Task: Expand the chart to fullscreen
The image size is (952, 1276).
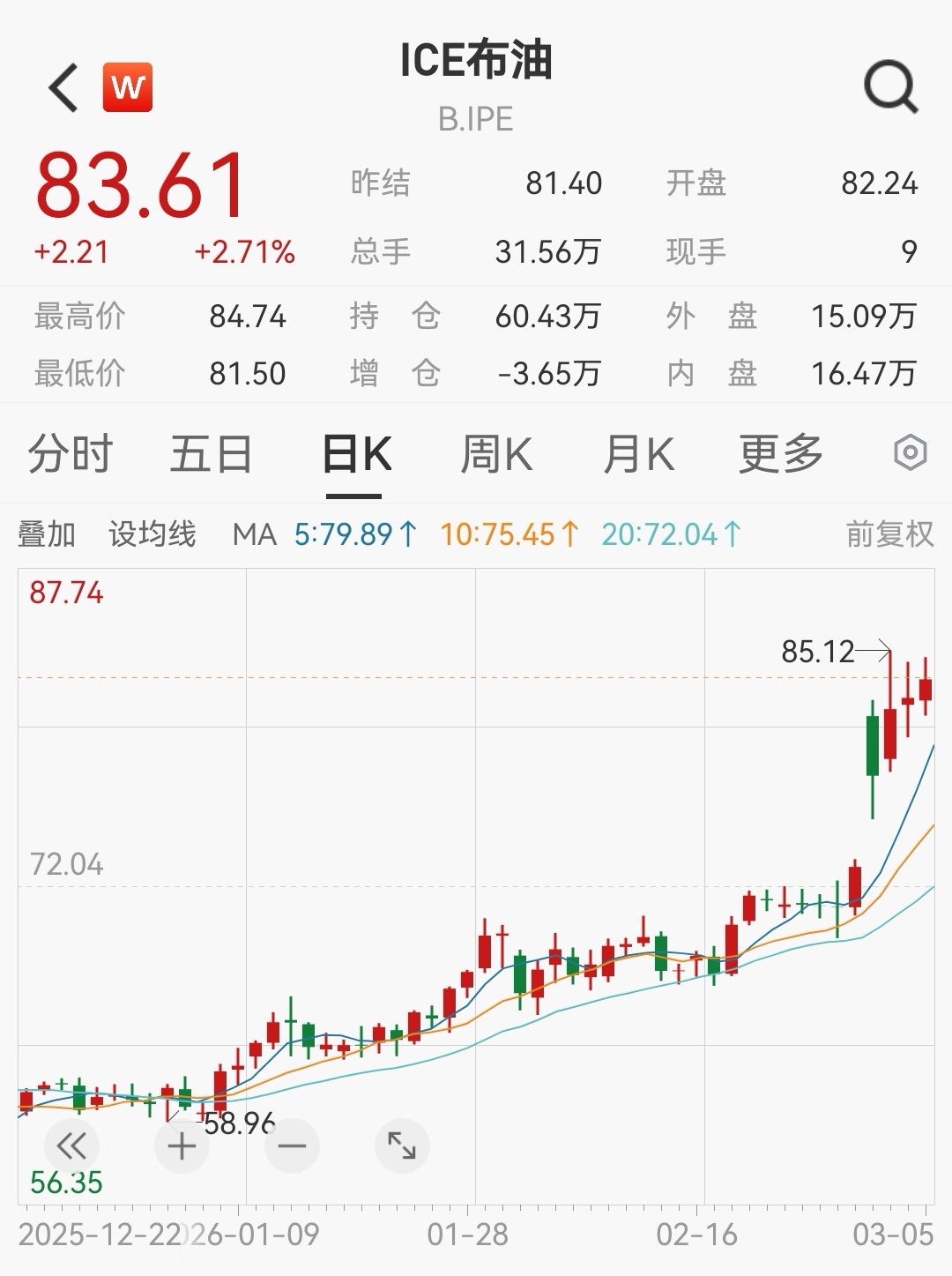Action: pos(402,1145)
